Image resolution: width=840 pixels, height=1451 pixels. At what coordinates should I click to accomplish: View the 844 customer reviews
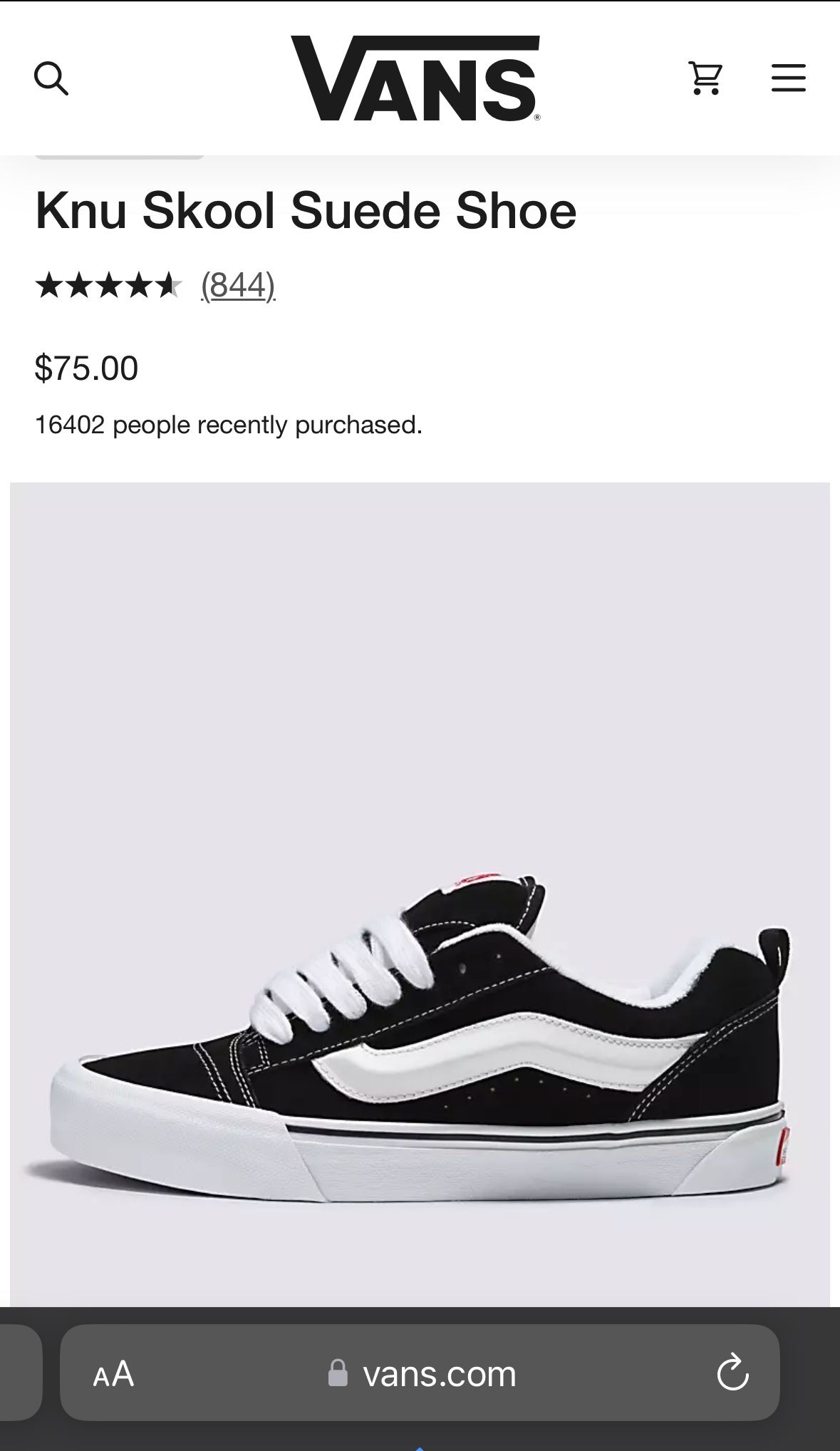coord(238,286)
